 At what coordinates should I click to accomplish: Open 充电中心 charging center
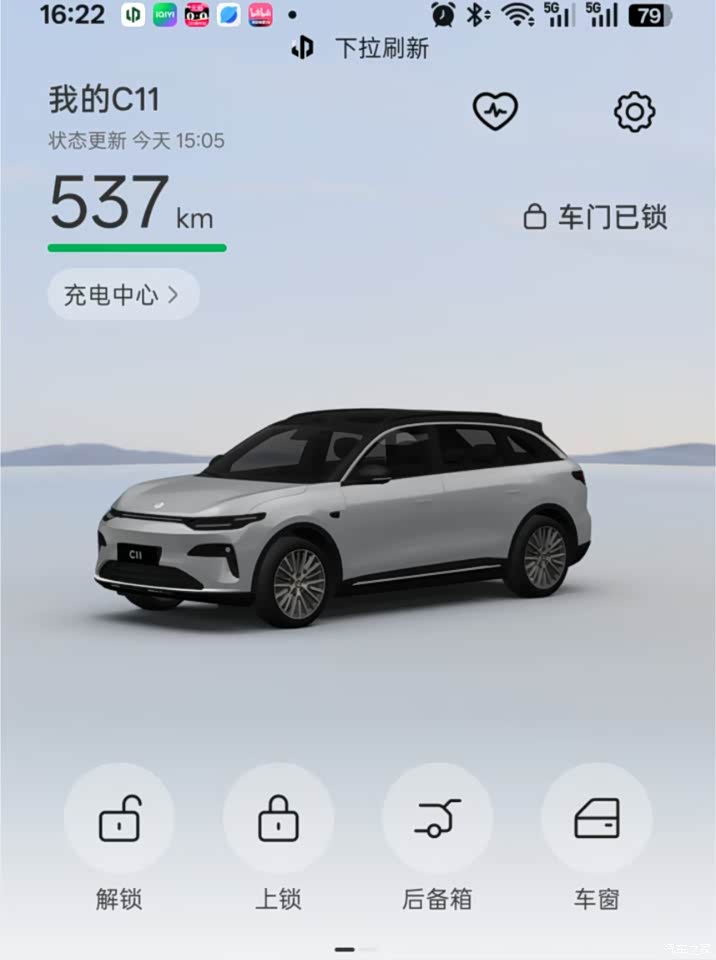click(x=123, y=295)
